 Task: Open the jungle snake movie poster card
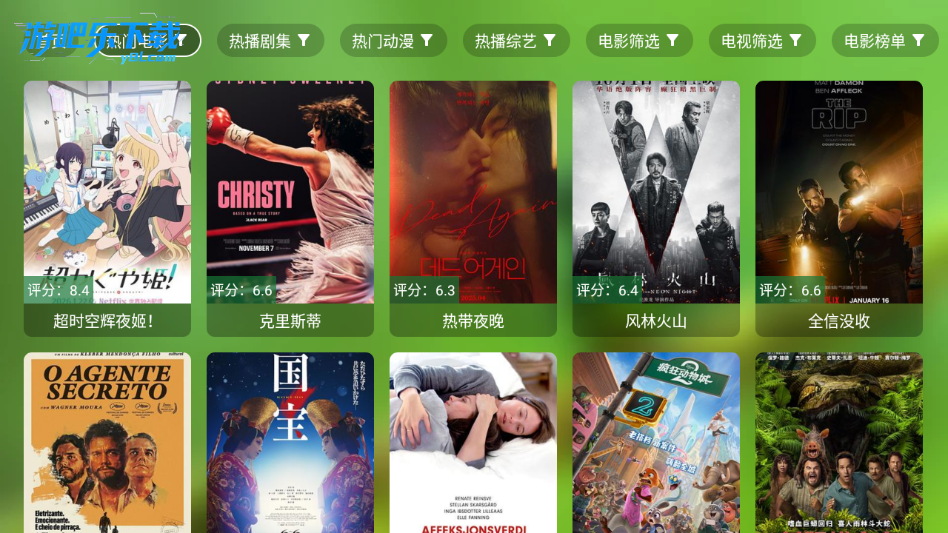point(839,442)
